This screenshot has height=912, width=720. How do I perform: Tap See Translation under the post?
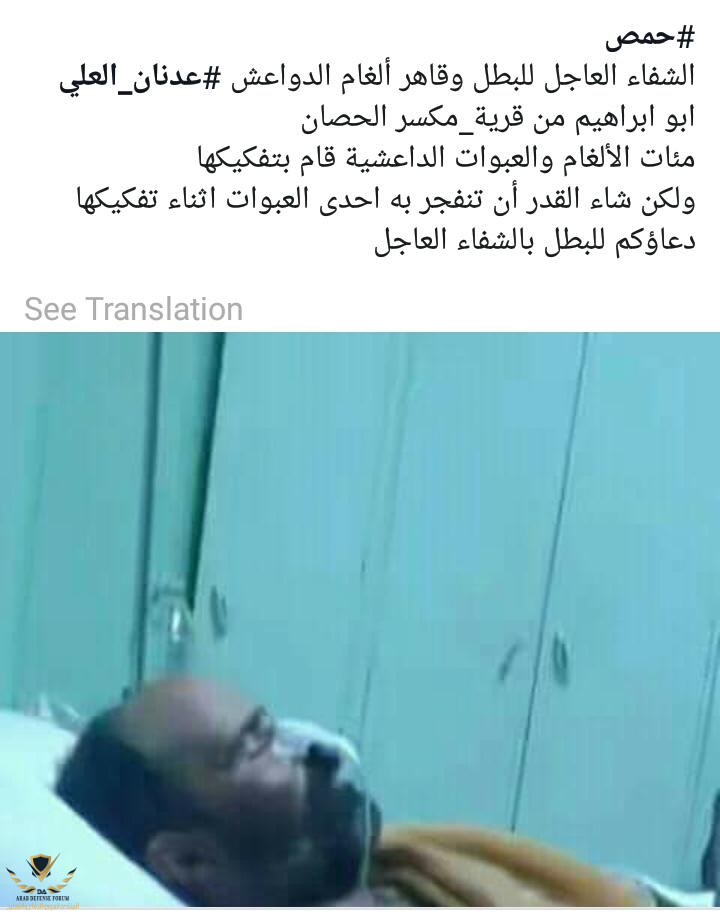(133, 309)
